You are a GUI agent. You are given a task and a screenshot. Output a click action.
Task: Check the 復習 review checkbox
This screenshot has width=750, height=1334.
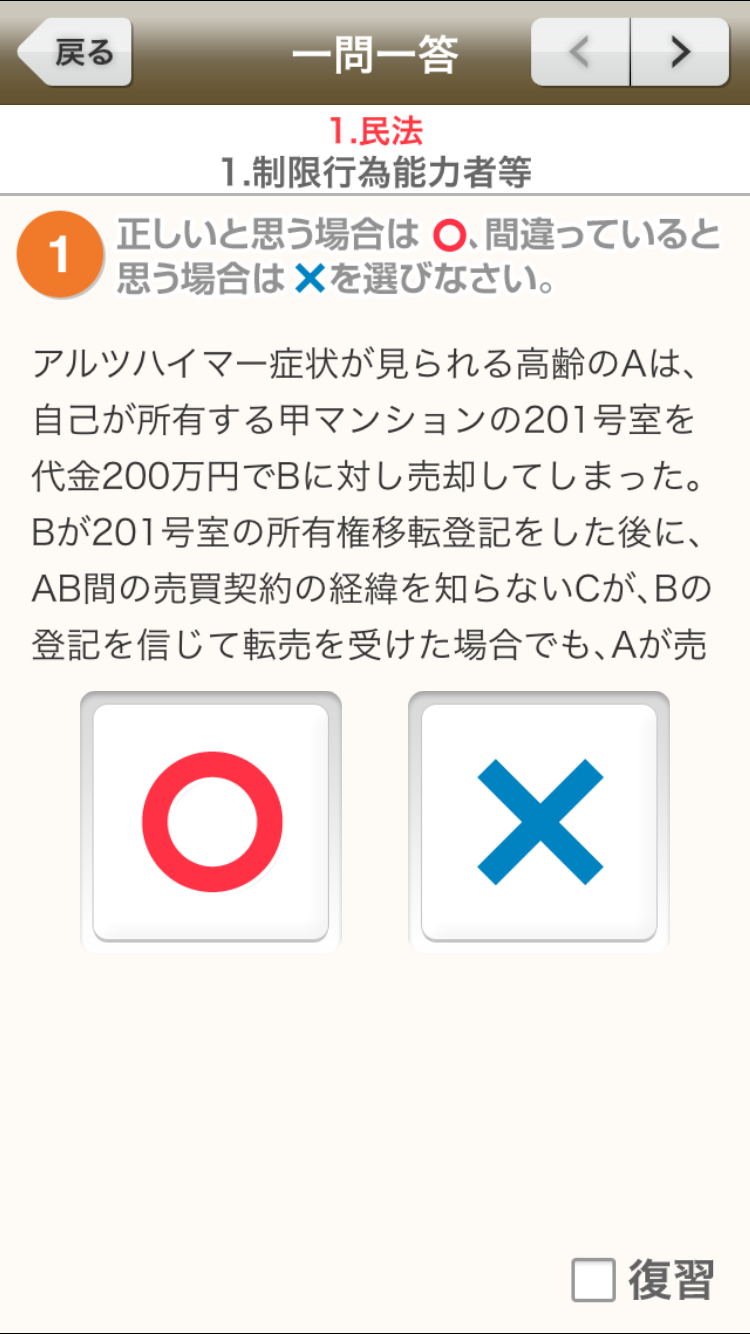pyautogui.click(x=593, y=1281)
